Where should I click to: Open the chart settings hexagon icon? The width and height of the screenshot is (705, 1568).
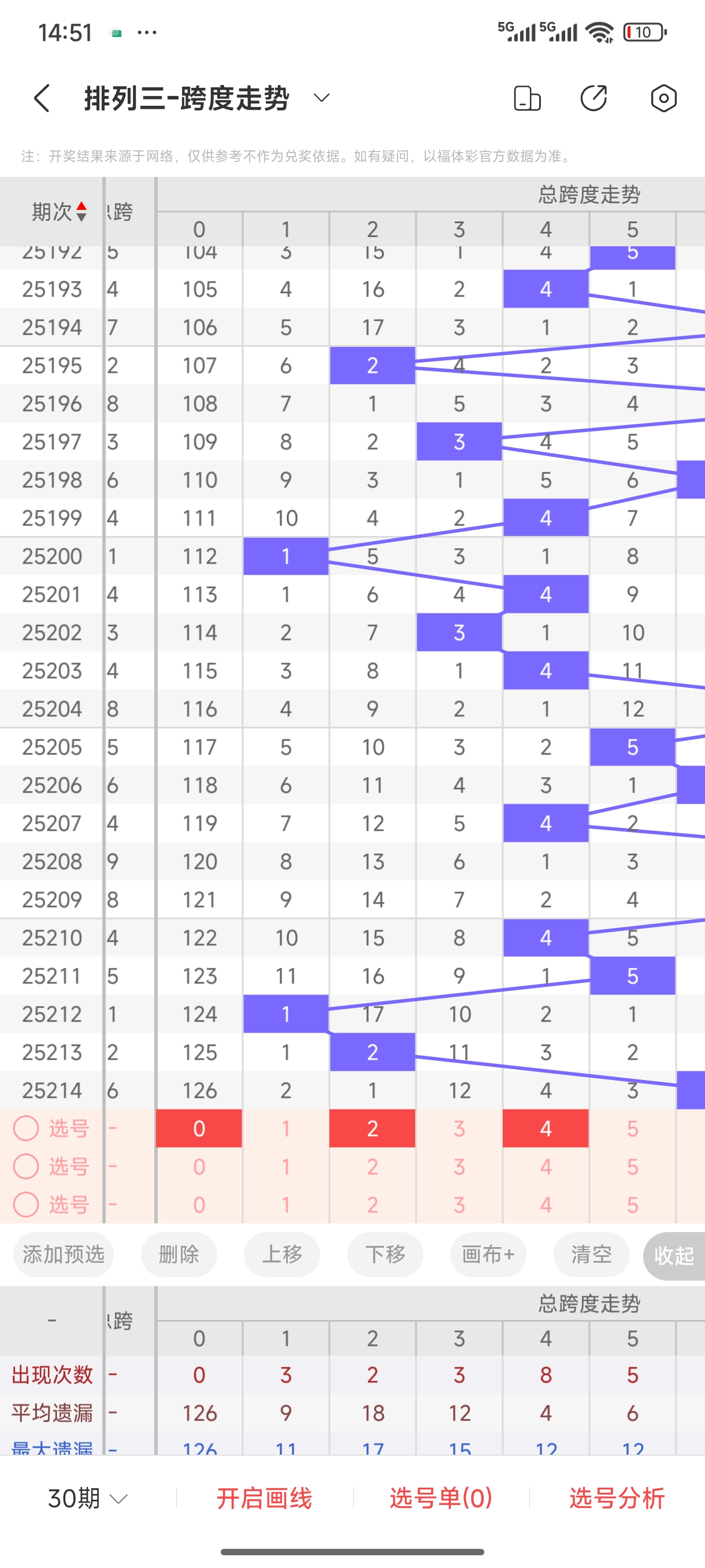tap(663, 98)
